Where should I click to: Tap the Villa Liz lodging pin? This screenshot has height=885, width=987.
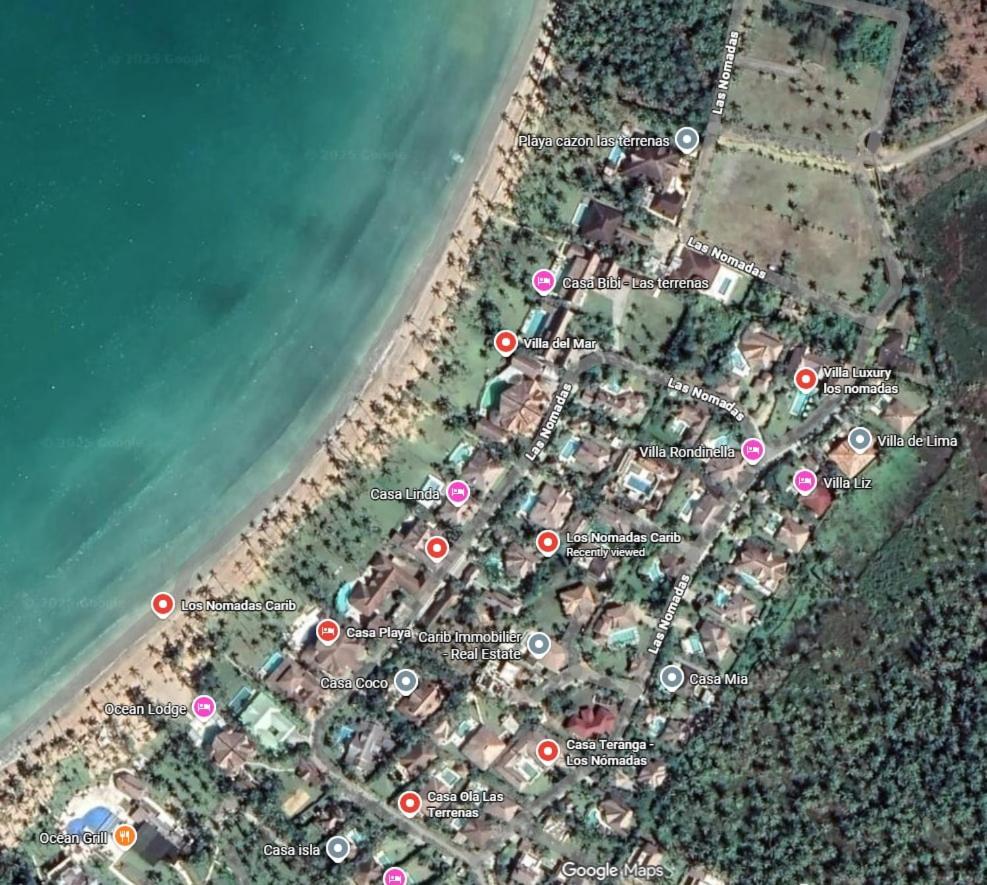click(x=805, y=482)
